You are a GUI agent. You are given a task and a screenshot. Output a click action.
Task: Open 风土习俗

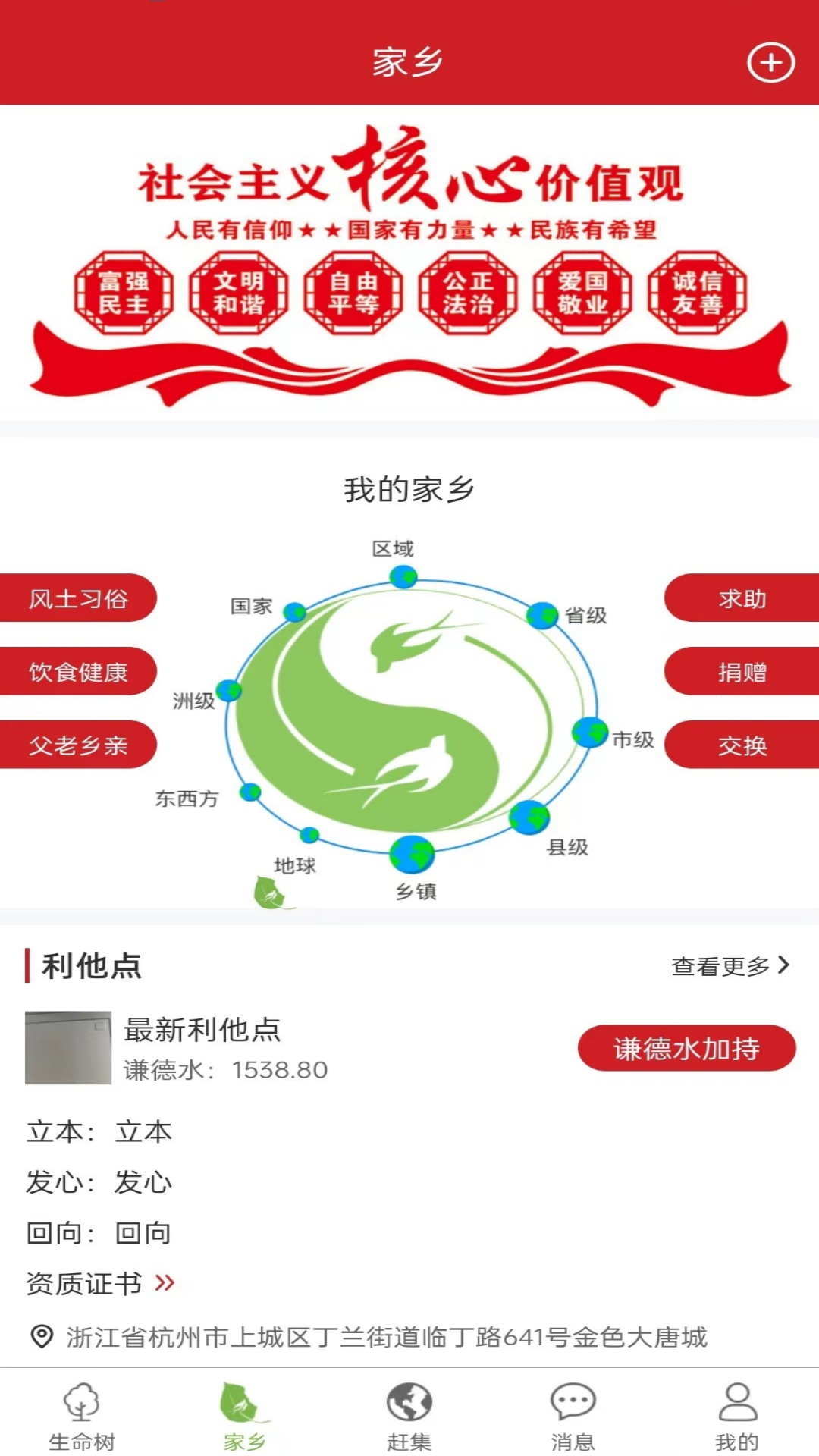pos(78,598)
